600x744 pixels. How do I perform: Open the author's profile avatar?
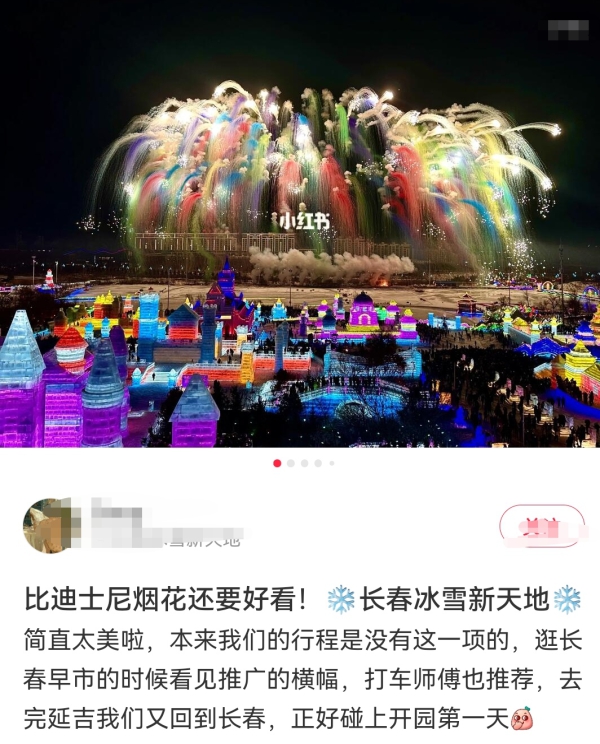52,525
